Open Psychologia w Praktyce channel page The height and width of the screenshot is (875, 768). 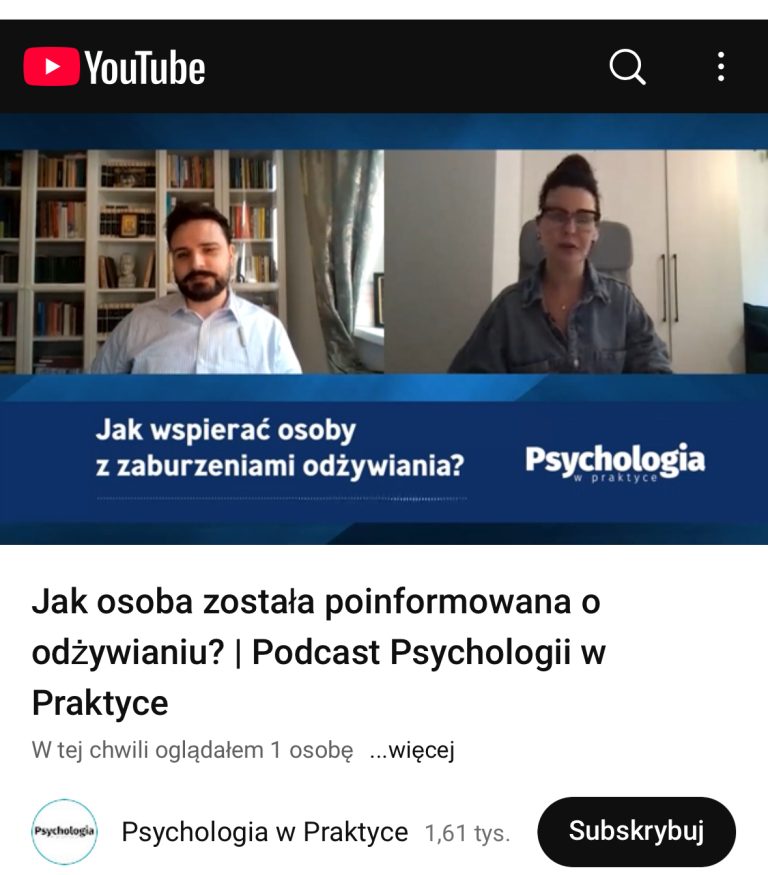coord(264,832)
